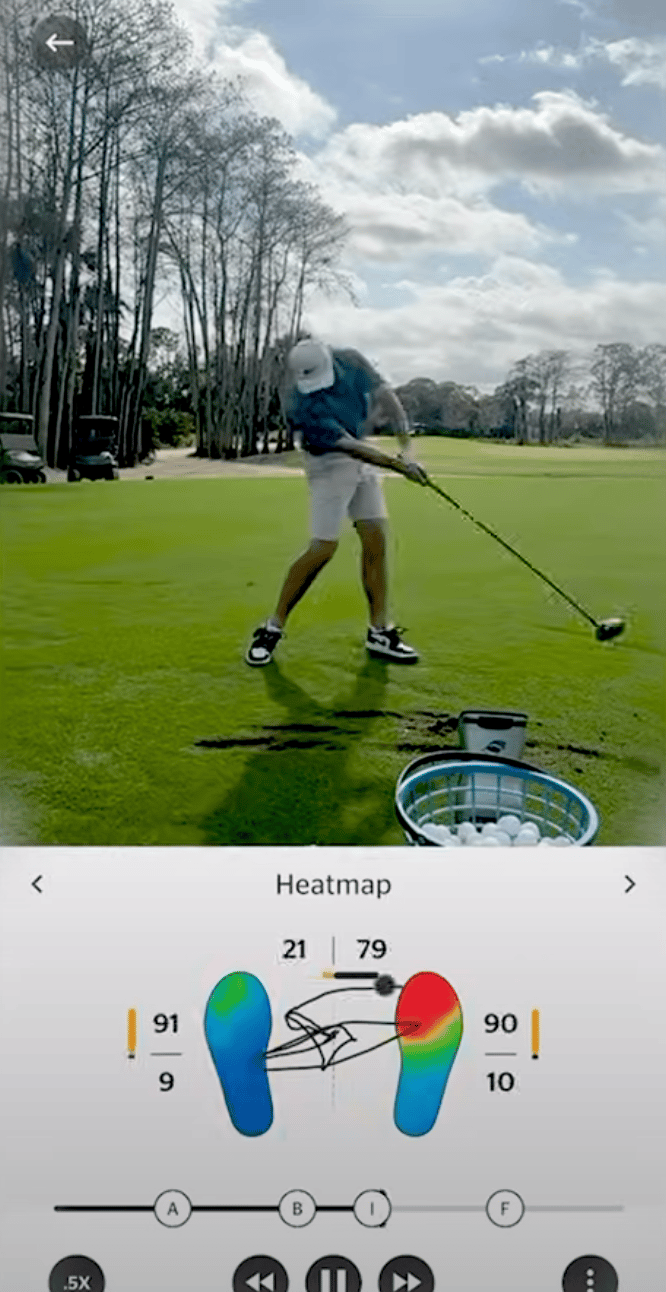Show the previous view before Heatmap
666x1292 pixels.
[x=37, y=884]
